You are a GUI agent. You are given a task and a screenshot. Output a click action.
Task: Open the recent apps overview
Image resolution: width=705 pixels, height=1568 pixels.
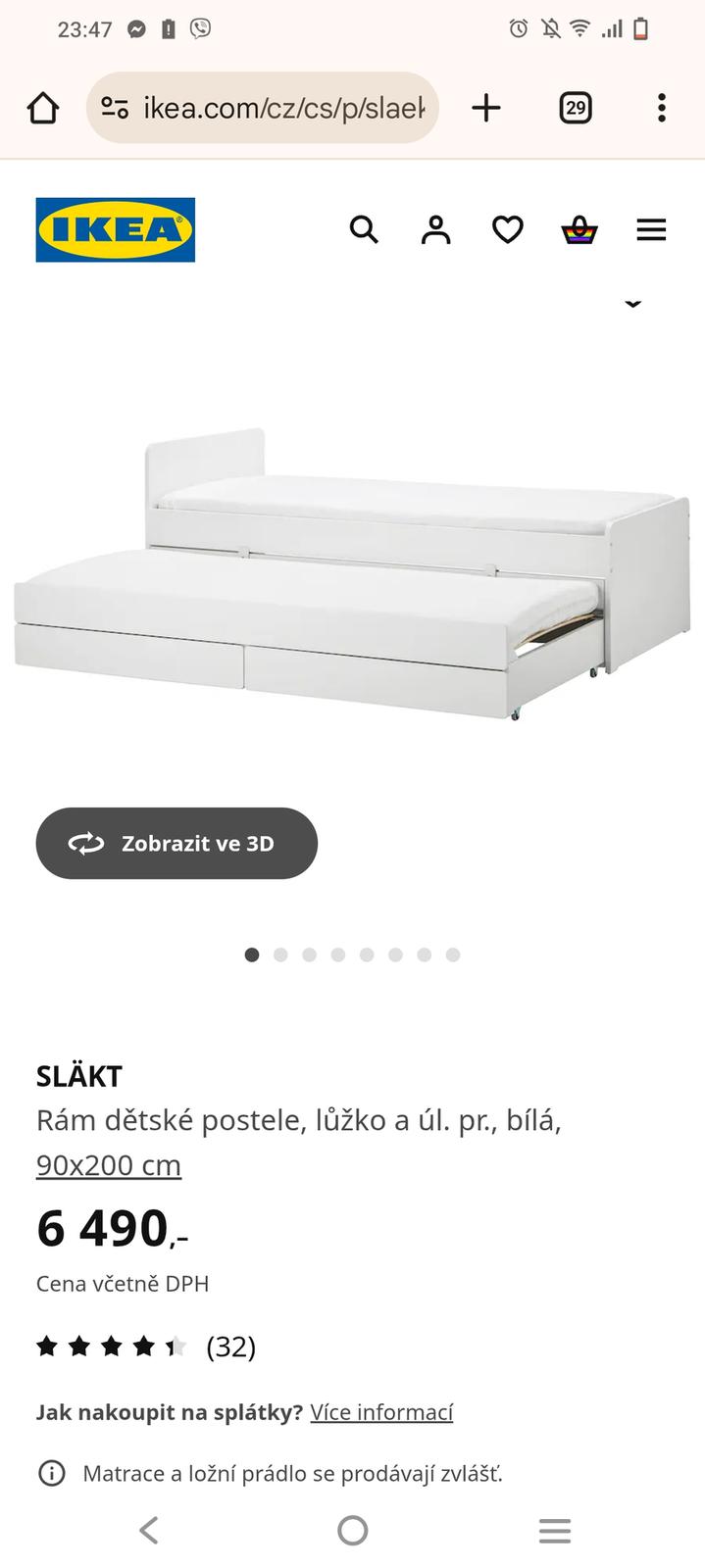[x=554, y=1530]
